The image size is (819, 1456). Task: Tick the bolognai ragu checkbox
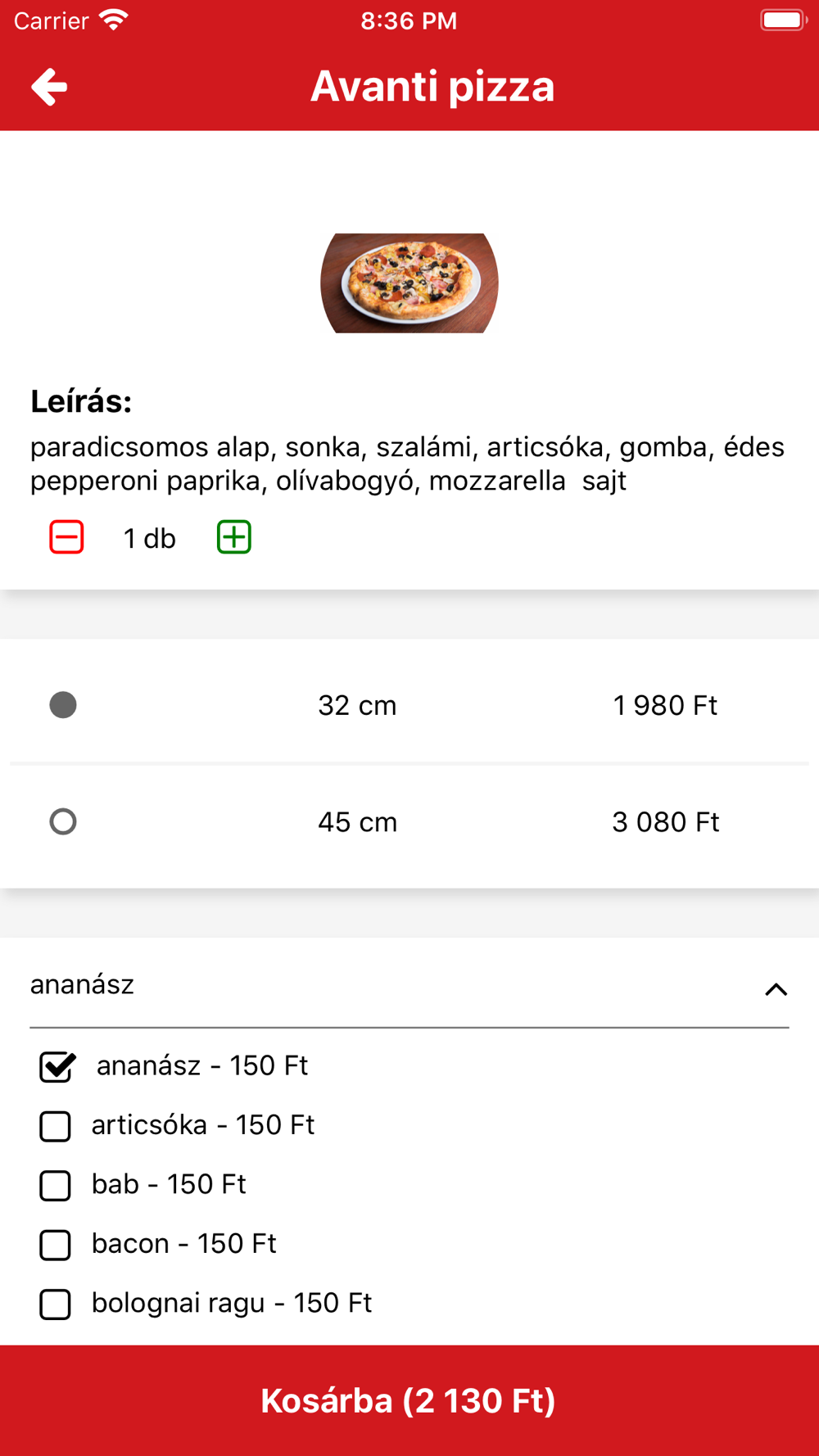click(55, 1304)
